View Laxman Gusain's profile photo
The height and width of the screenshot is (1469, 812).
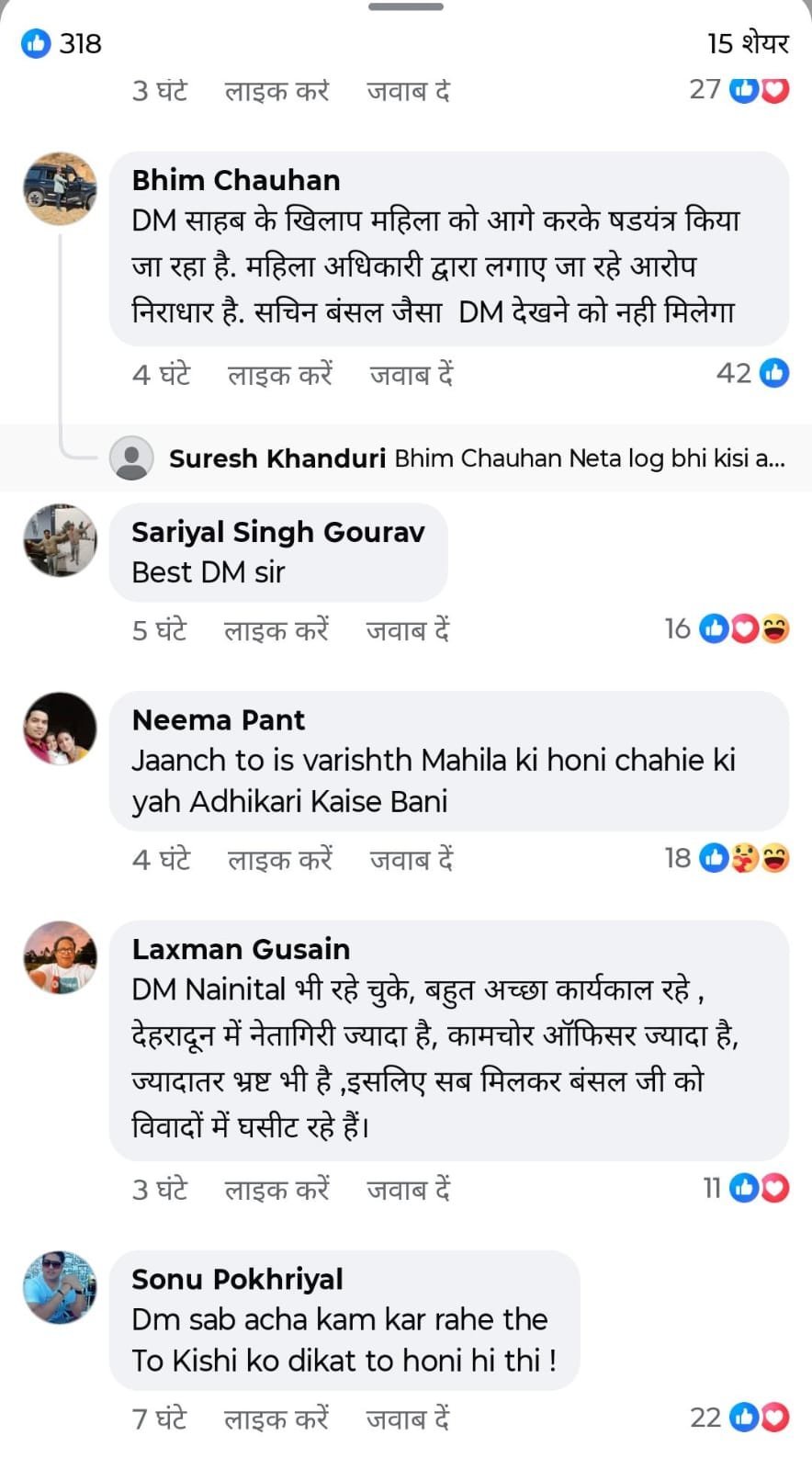pos(60,957)
